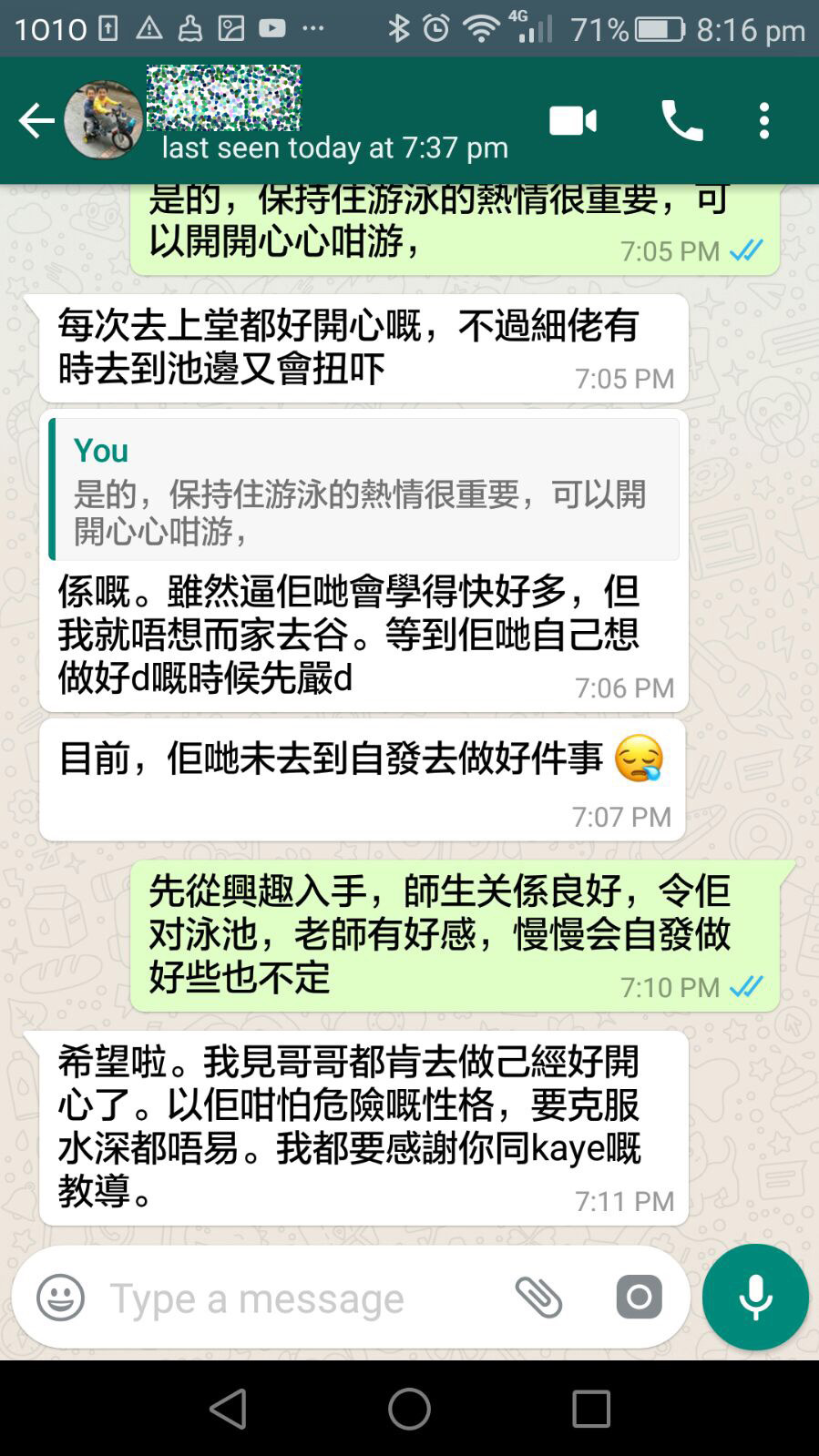
Task: Open the overflow menu
Action: coord(764,120)
